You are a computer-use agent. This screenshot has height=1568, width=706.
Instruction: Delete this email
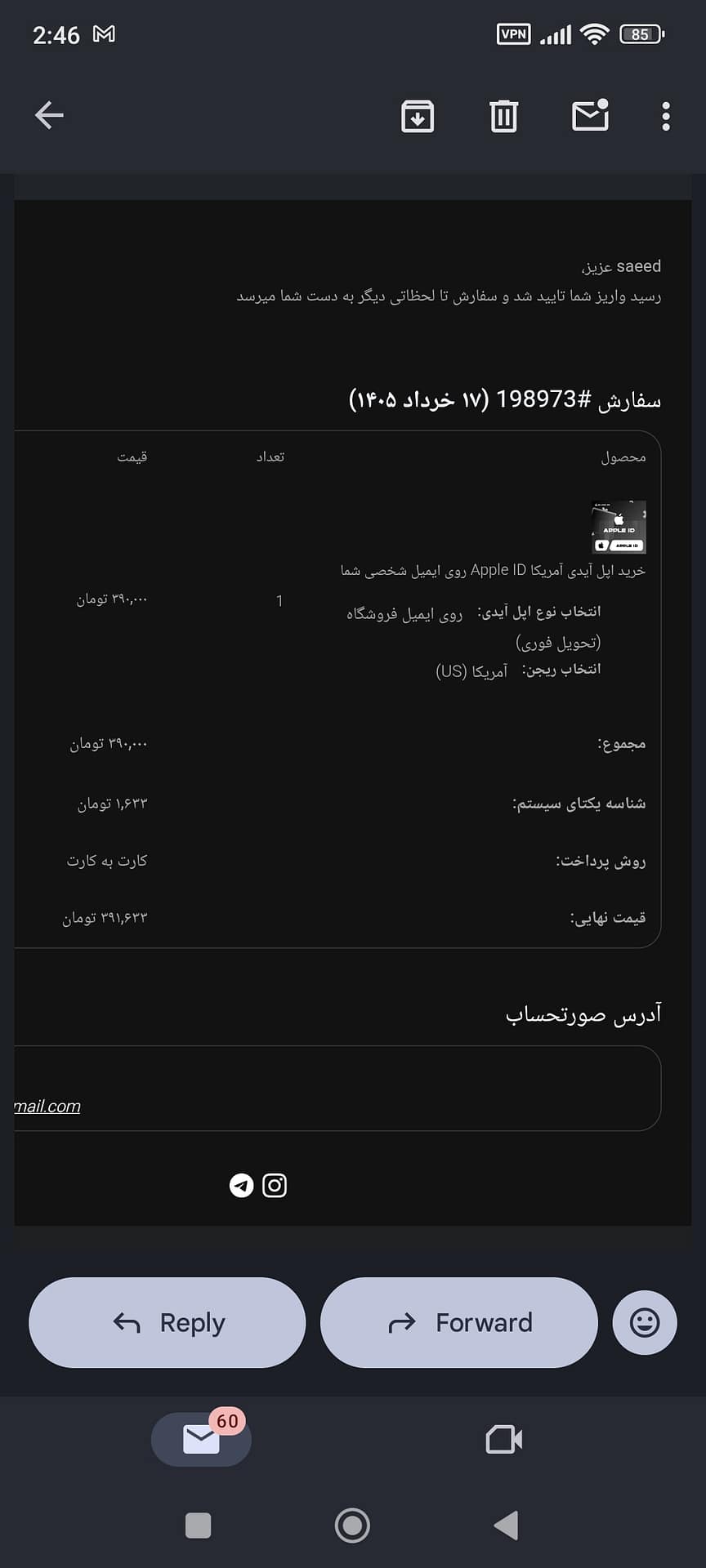pyautogui.click(x=503, y=116)
